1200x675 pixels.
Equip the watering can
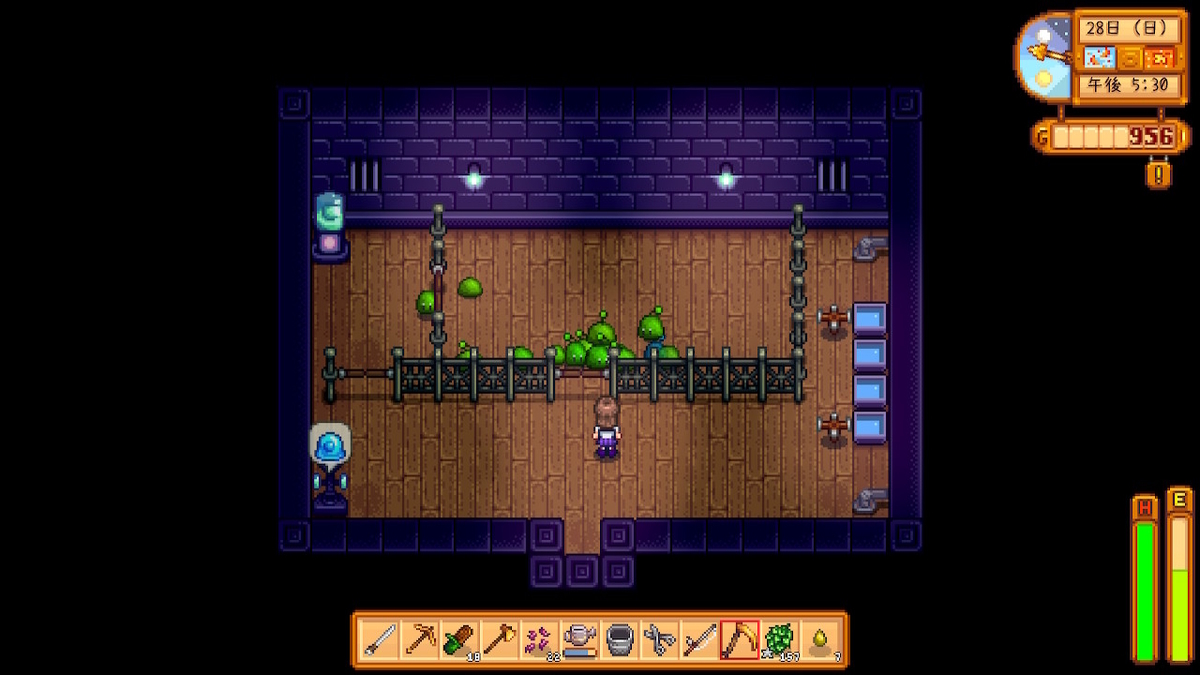click(580, 639)
